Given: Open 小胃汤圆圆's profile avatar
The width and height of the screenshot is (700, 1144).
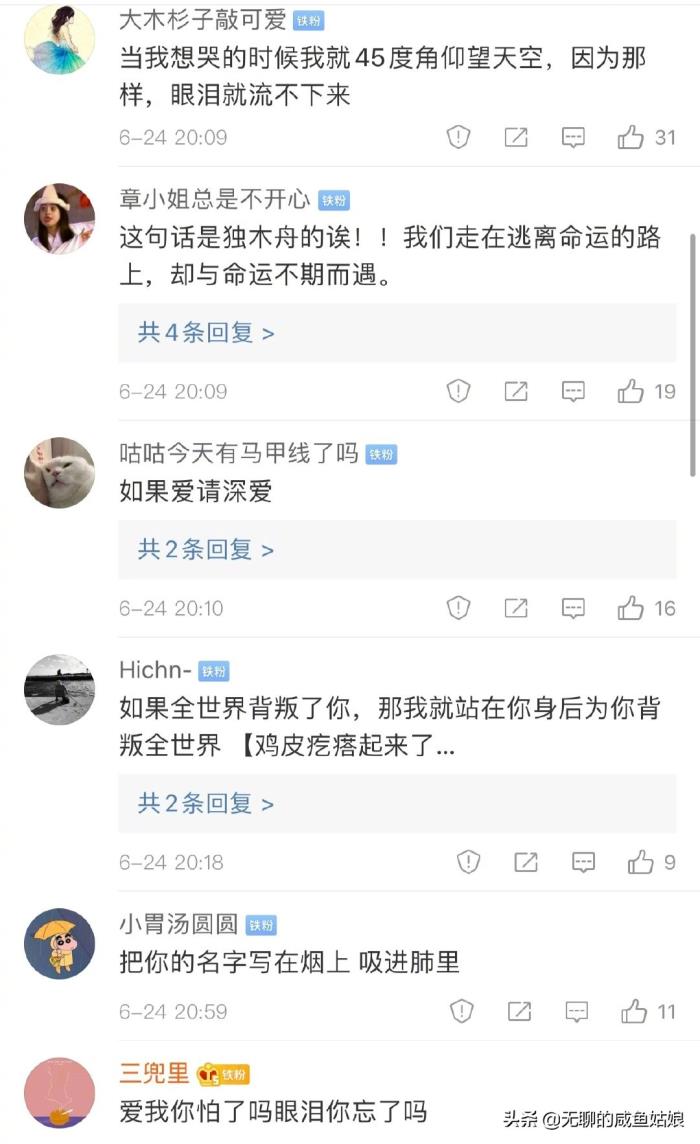Looking at the screenshot, I should point(59,945).
